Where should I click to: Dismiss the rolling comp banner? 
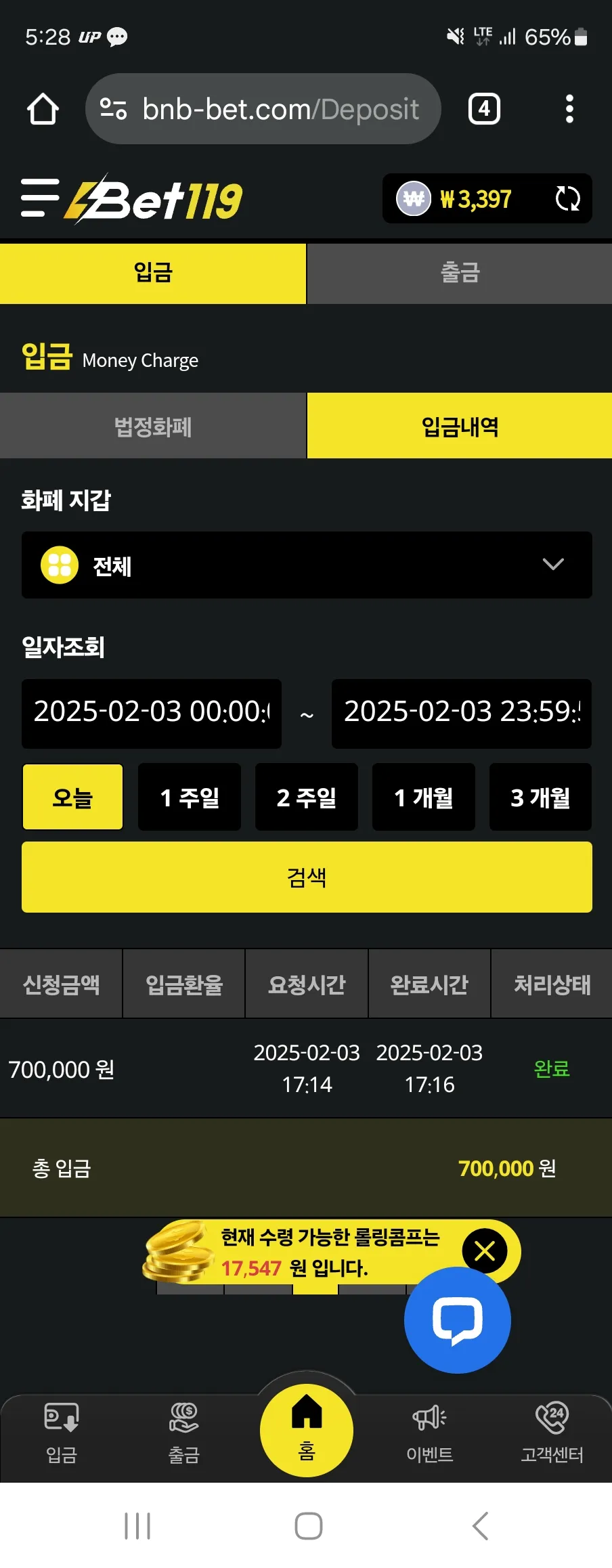[485, 1250]
